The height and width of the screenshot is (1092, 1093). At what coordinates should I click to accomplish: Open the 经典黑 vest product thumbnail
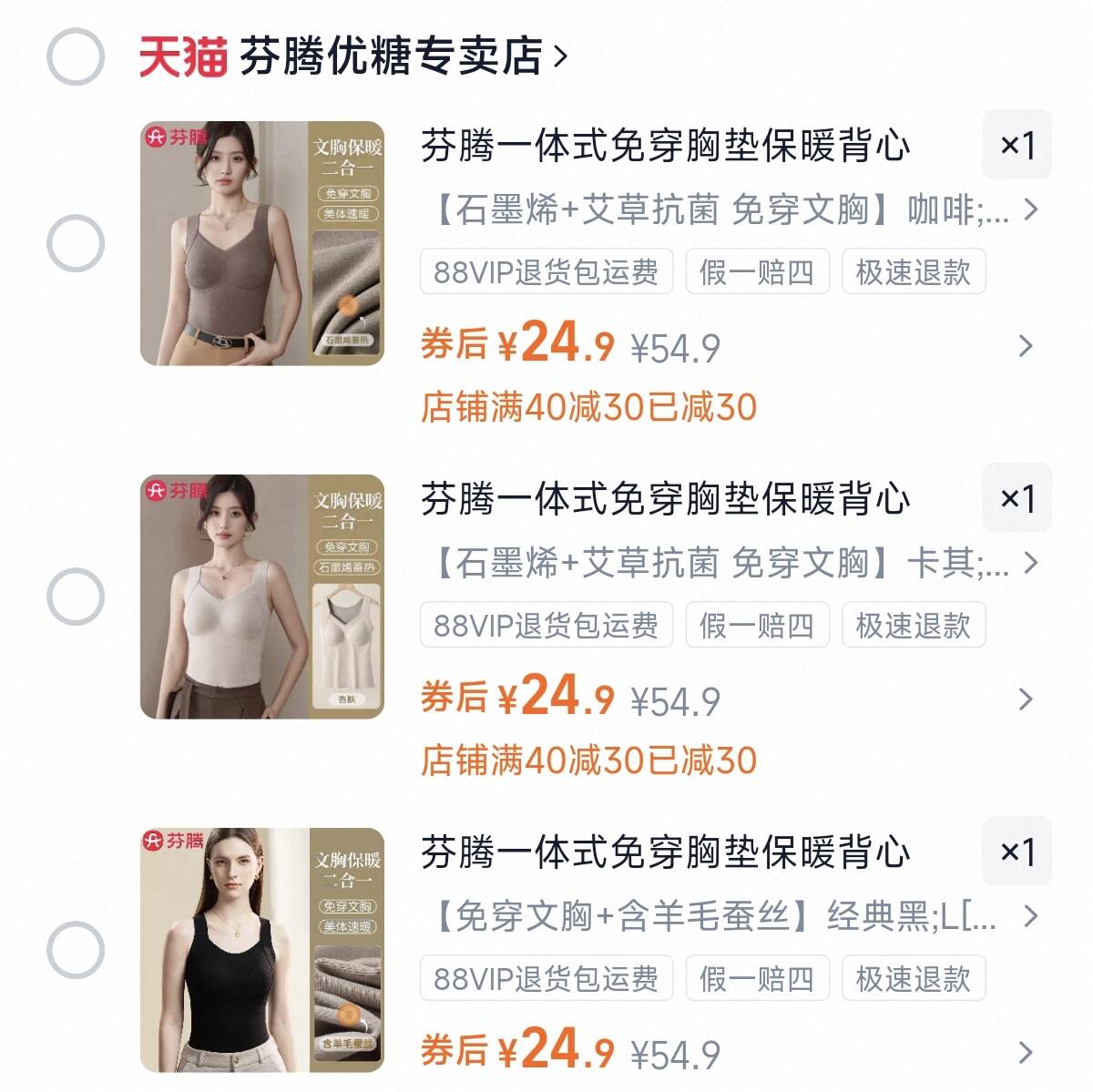coord(262,950)
